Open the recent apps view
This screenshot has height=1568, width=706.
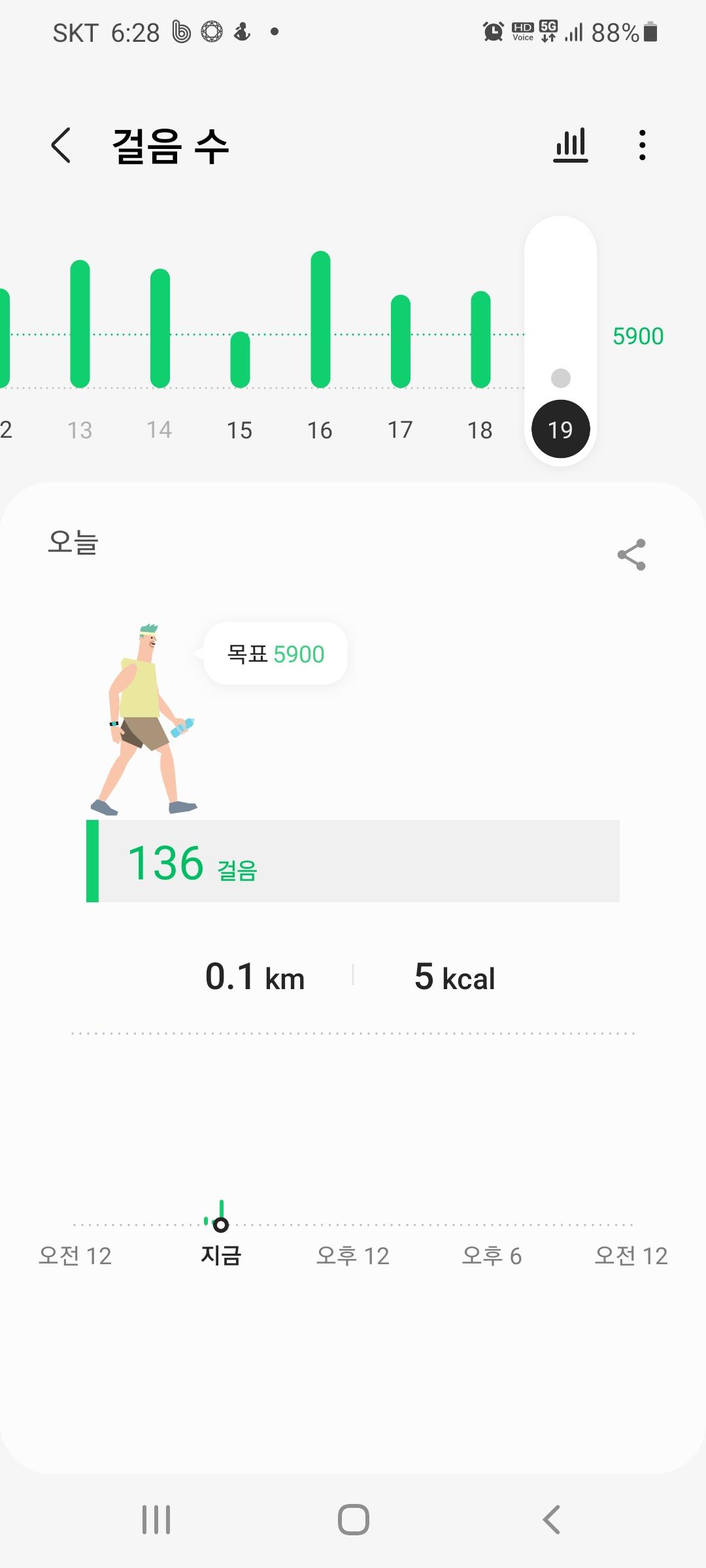click(x=156, y=1519)
